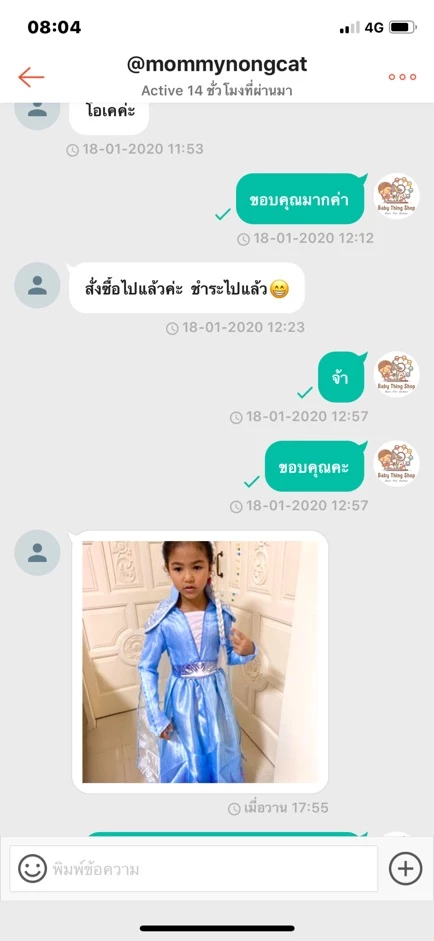Tap the plus attachment button

[406, 868]
